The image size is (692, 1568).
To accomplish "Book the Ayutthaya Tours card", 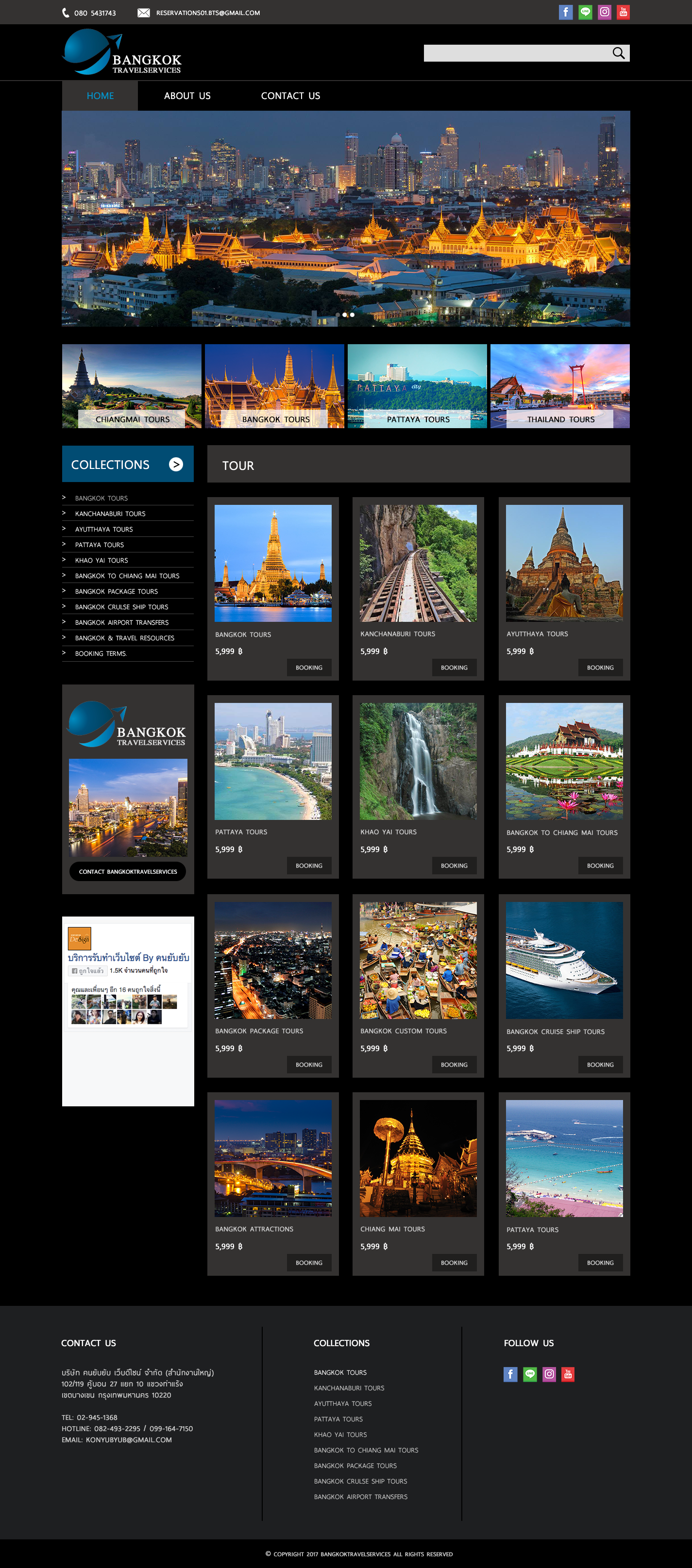I will (x=600, y=667).
